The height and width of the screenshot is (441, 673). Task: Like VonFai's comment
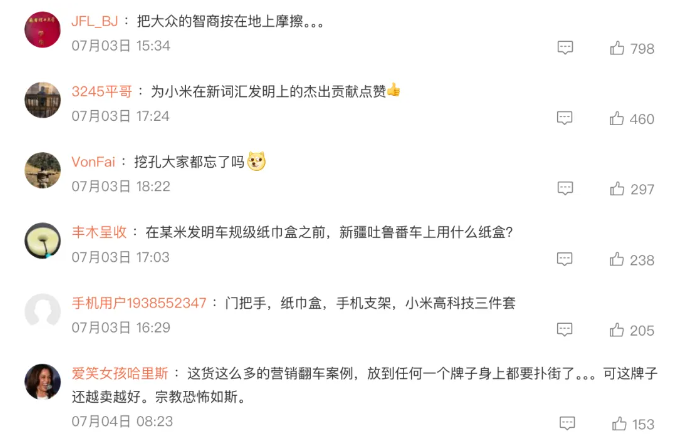[x=617, y=189]
